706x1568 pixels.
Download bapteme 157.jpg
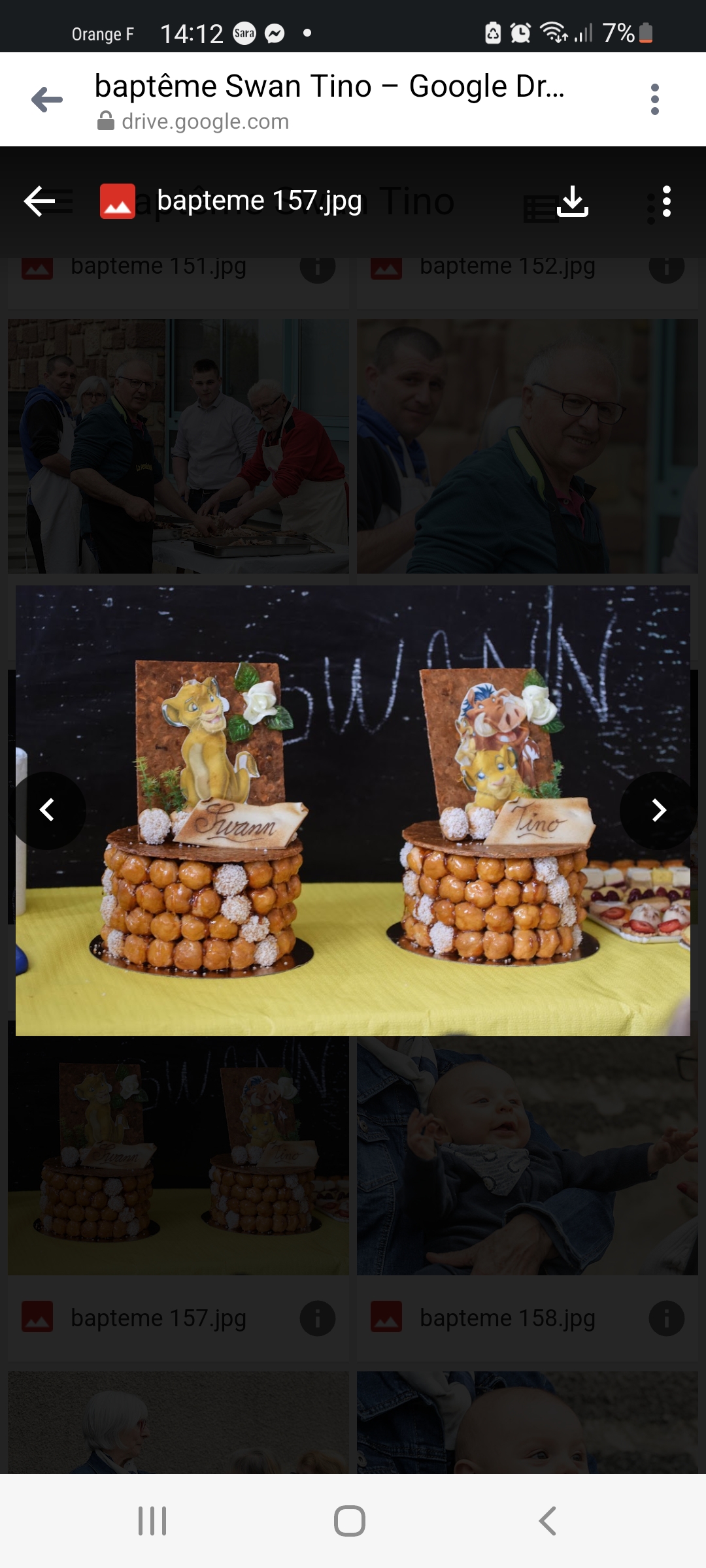(x=573, y=201)
